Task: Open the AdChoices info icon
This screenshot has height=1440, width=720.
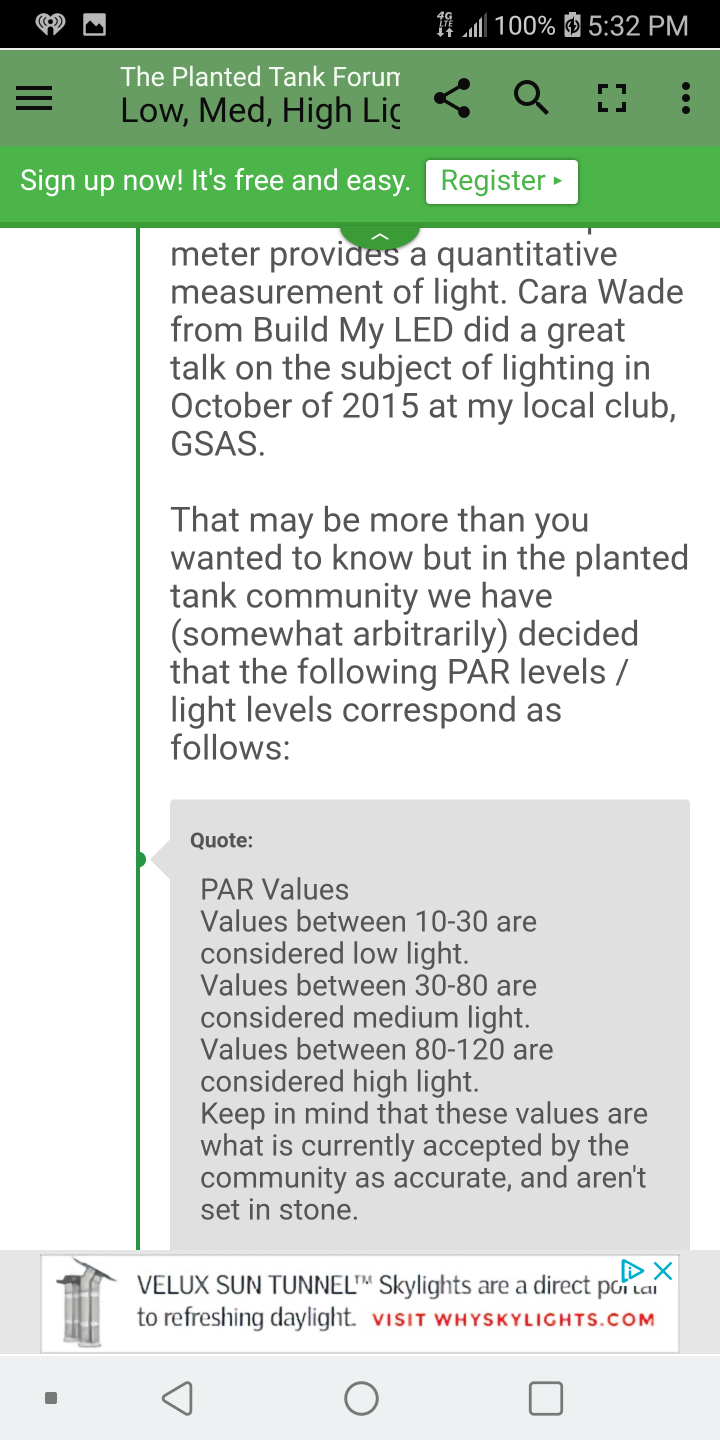Action: pos(633,1271)
